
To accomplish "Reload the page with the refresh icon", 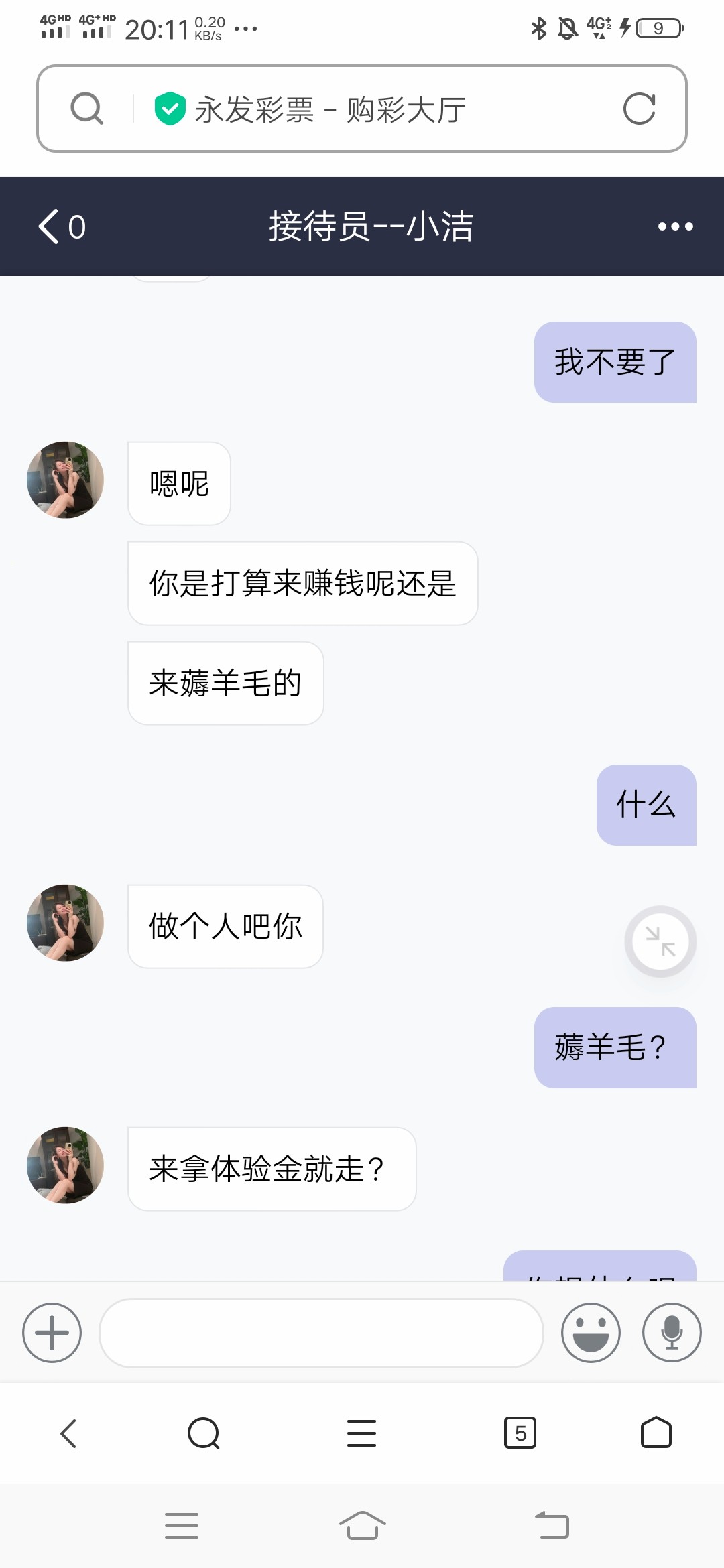I will click(x=639, y=109).
